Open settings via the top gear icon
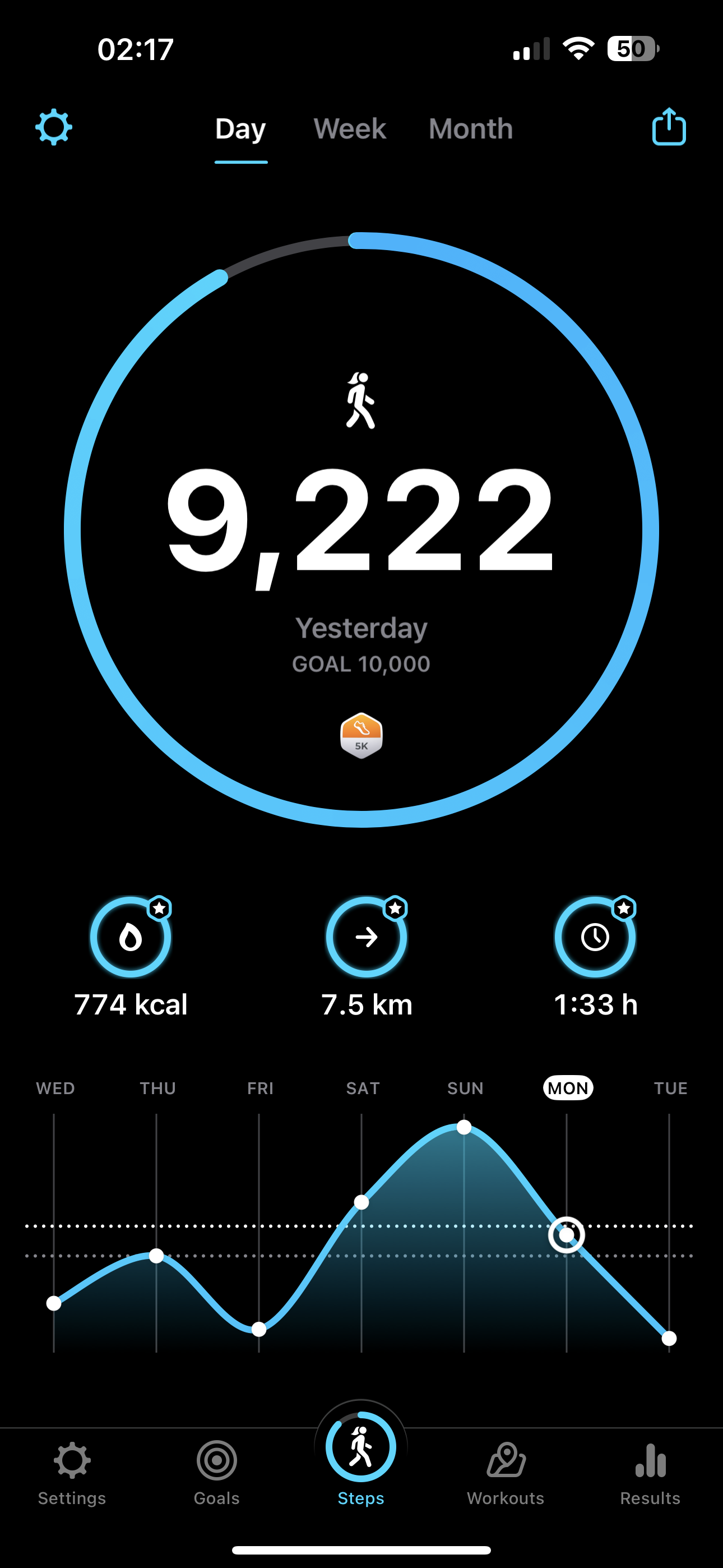The width and height of the screenshot is (723, 1568). 54,127
